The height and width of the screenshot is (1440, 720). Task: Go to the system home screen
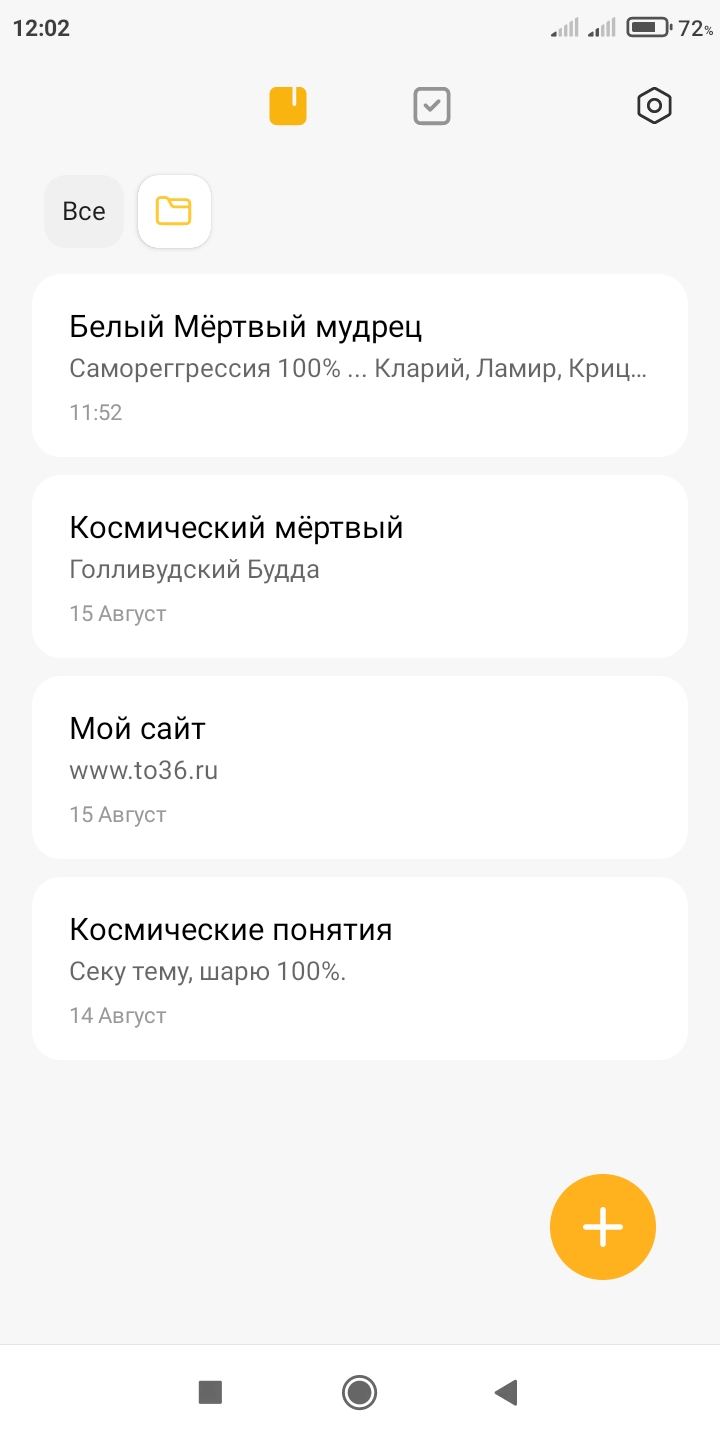[x=359, y=1392]
